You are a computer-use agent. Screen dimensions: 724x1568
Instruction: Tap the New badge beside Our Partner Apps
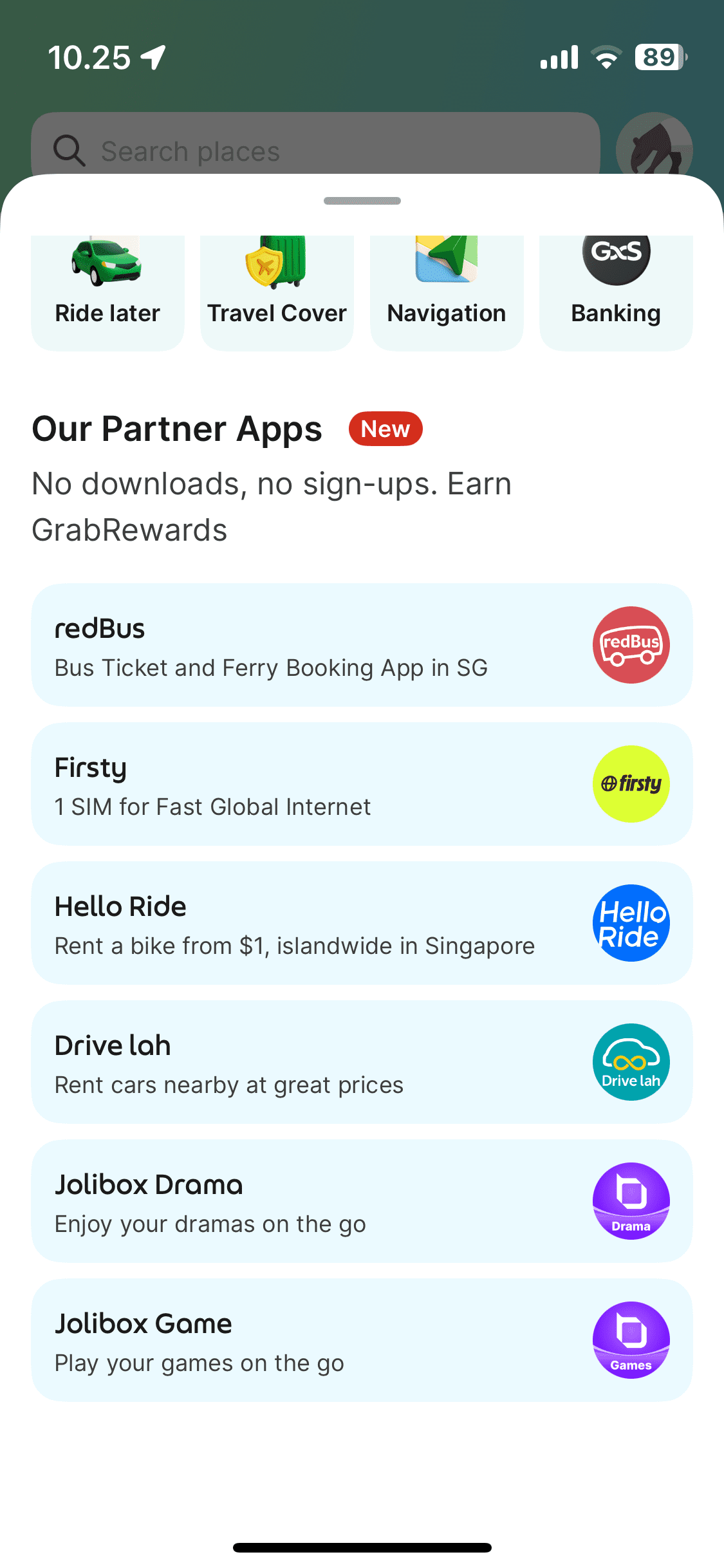pos(385,428)
